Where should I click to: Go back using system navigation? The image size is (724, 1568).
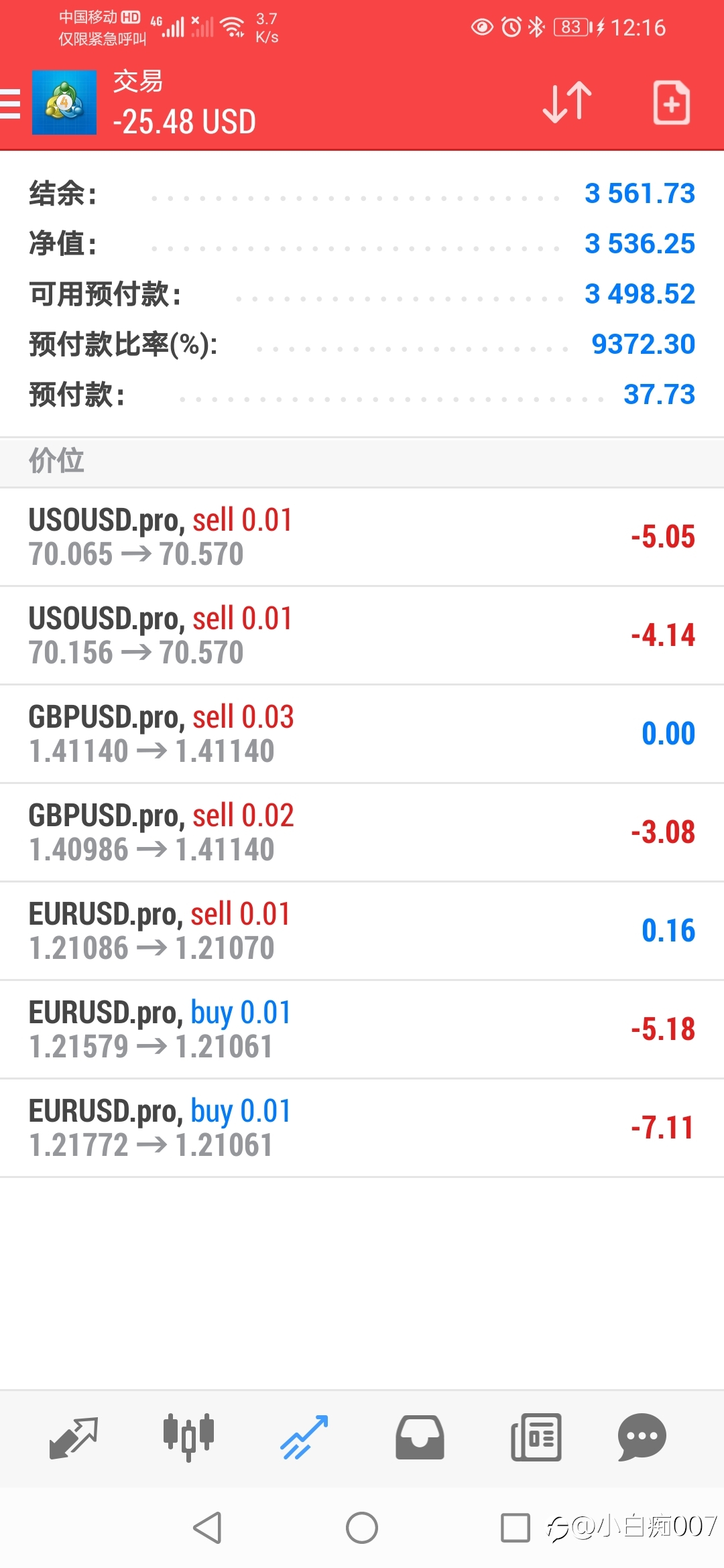tap(207, 1528)
